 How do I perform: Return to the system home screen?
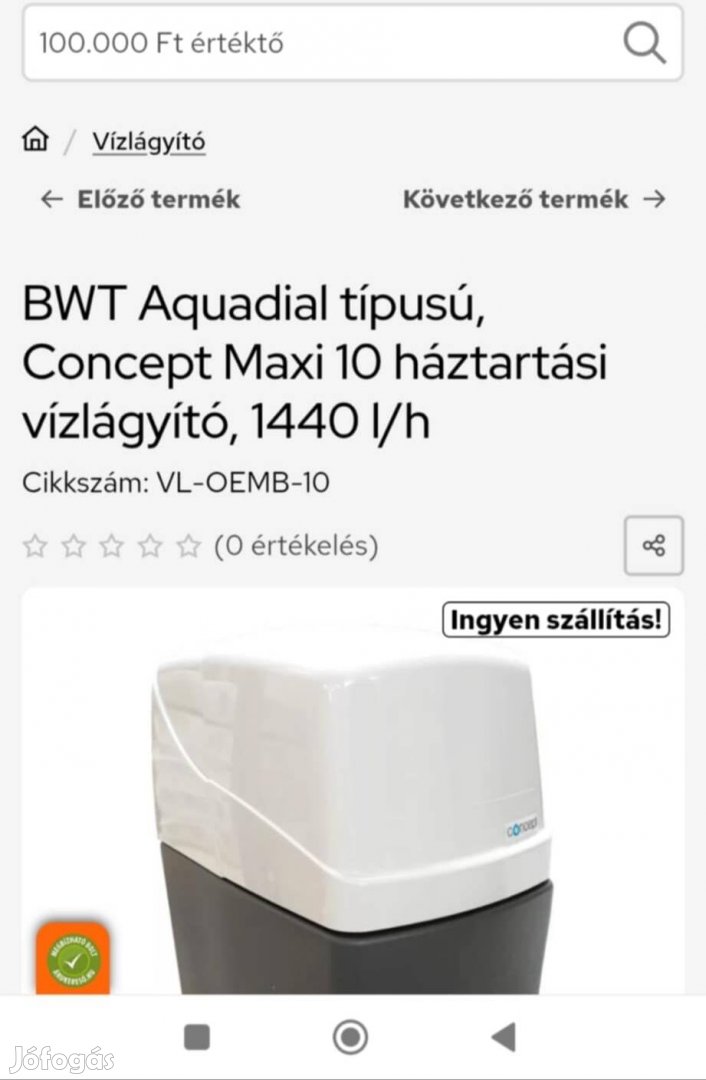pyautogui.click(x=350, y=1037)
